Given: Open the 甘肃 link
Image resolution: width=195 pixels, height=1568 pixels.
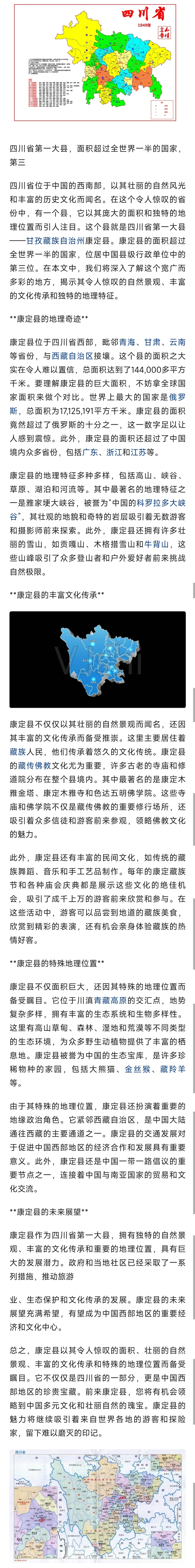Looking at the screenshot, I should [152, 342].
